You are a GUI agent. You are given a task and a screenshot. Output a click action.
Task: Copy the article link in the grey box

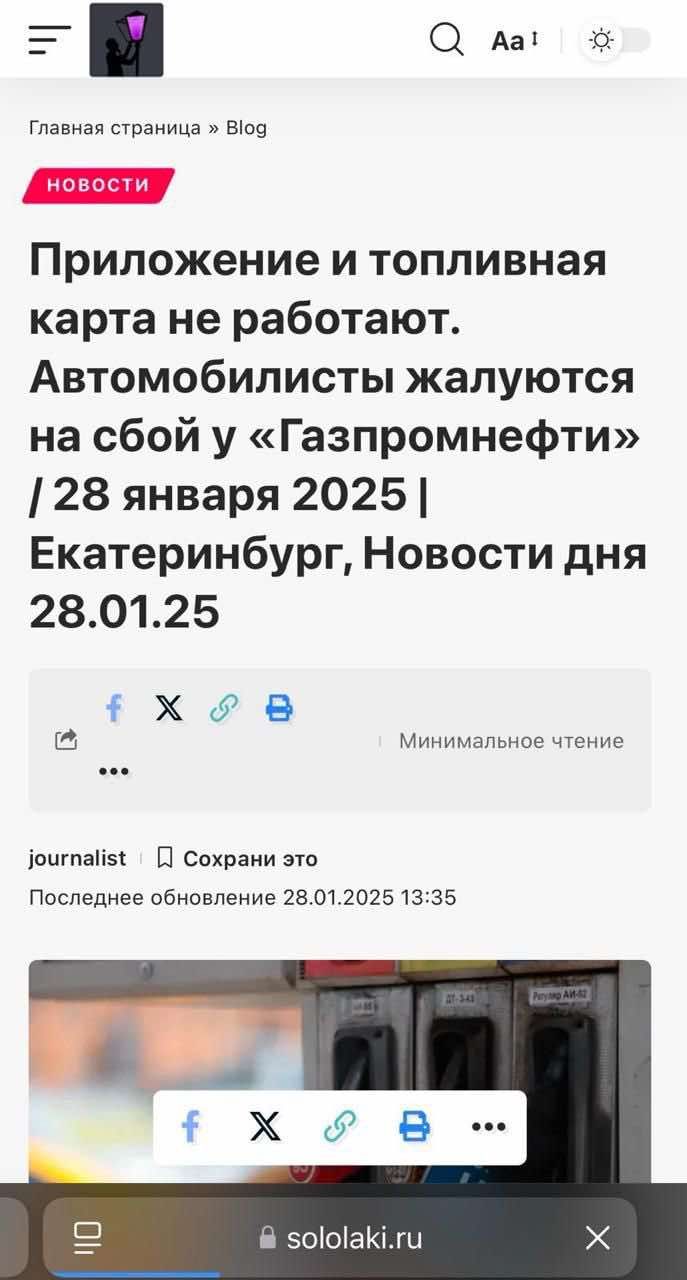click(224, 709)
